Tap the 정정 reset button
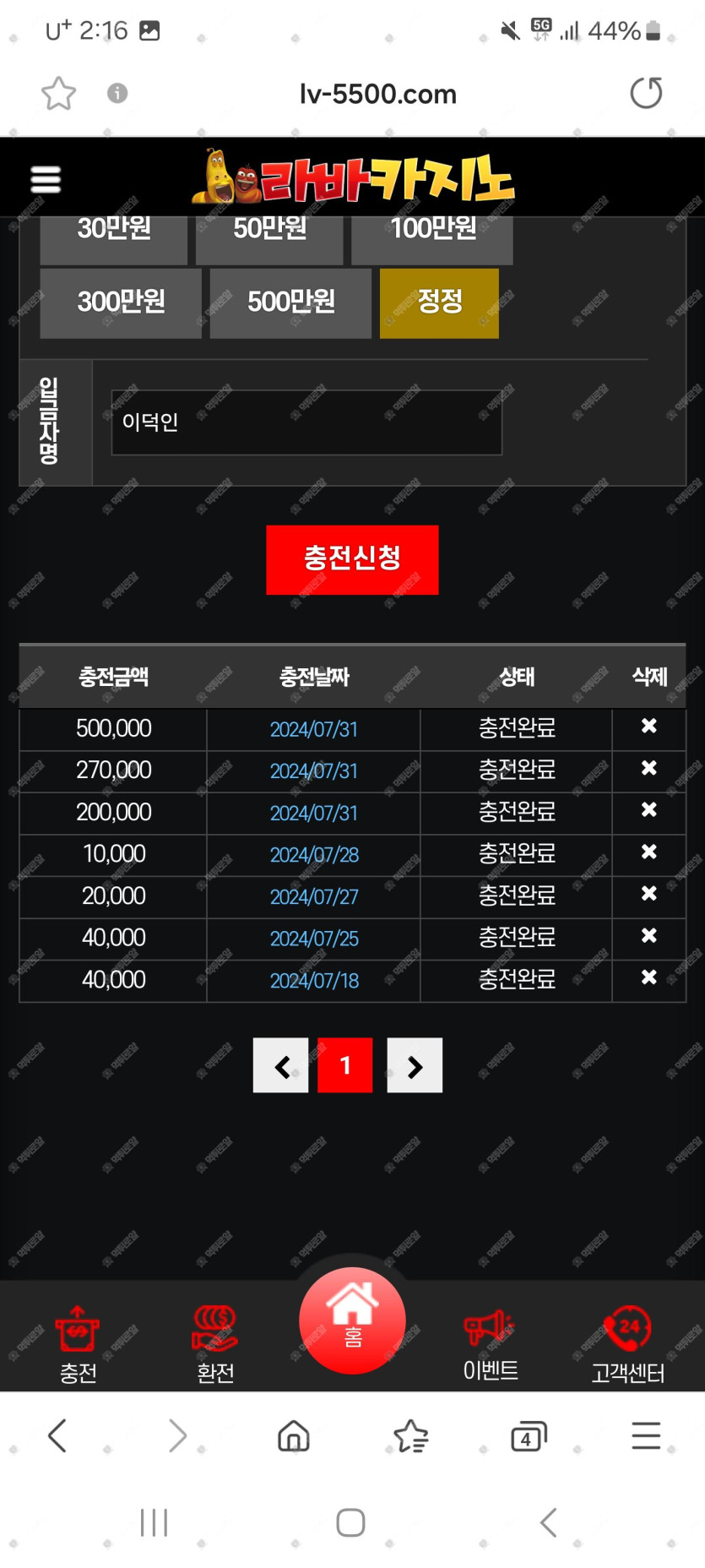705x1568 pixels. tap(439, 302)
